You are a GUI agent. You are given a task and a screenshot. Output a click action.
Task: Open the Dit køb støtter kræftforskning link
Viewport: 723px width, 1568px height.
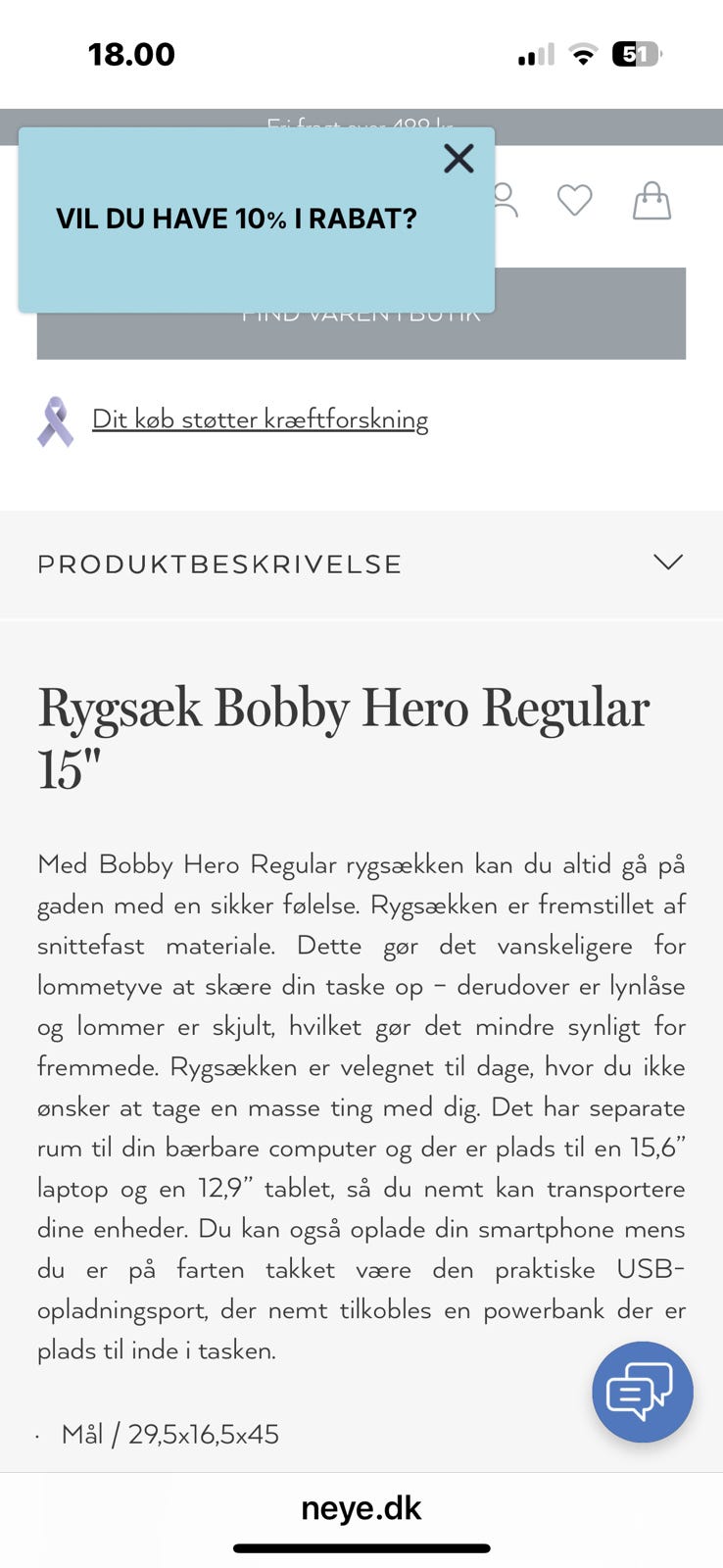pyautogui.click(x=260, y=419)
